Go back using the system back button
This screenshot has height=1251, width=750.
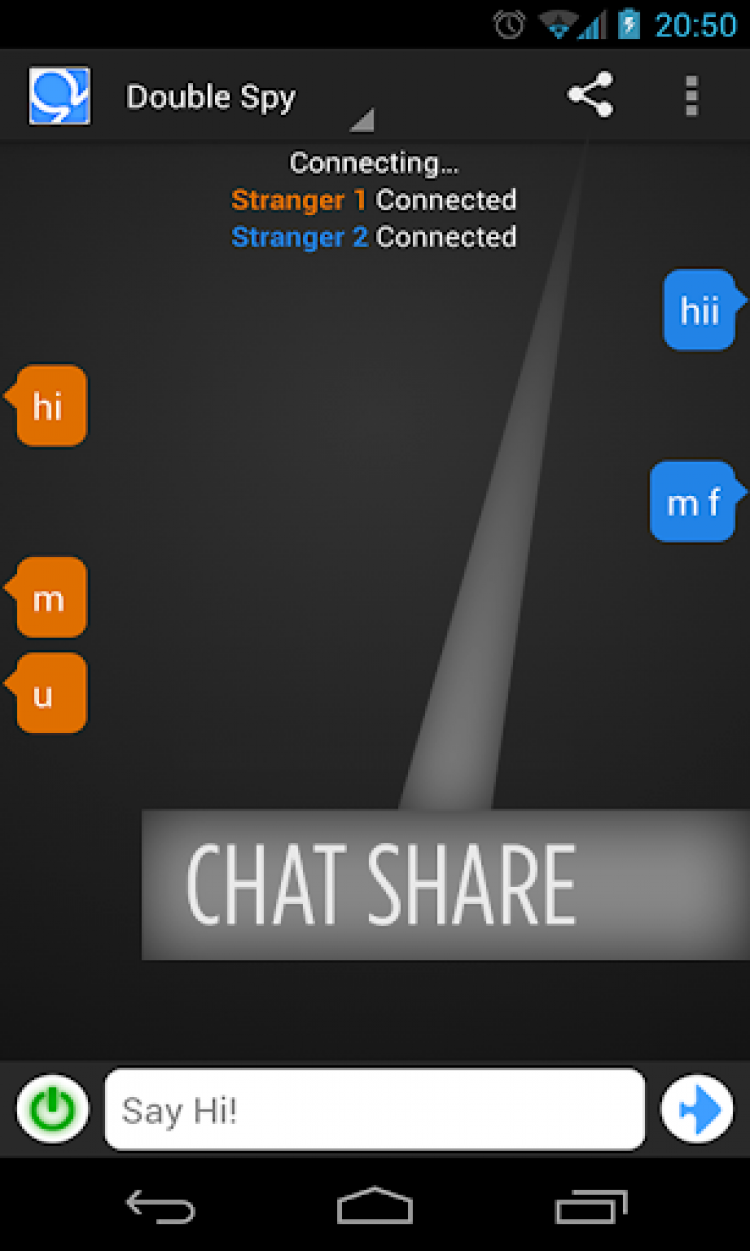[x=160, y=1207]
